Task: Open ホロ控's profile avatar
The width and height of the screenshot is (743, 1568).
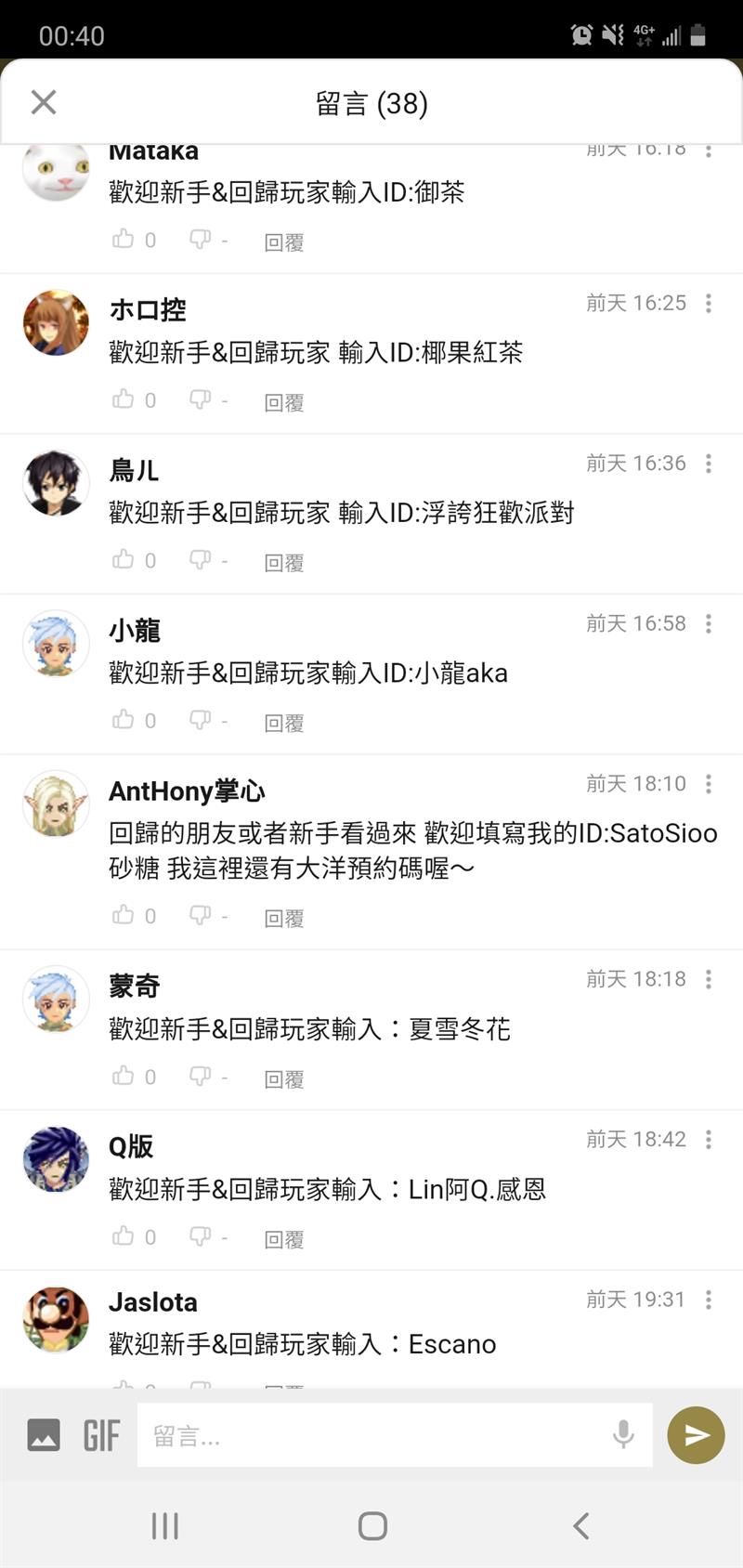Action: tap(56, 323)
